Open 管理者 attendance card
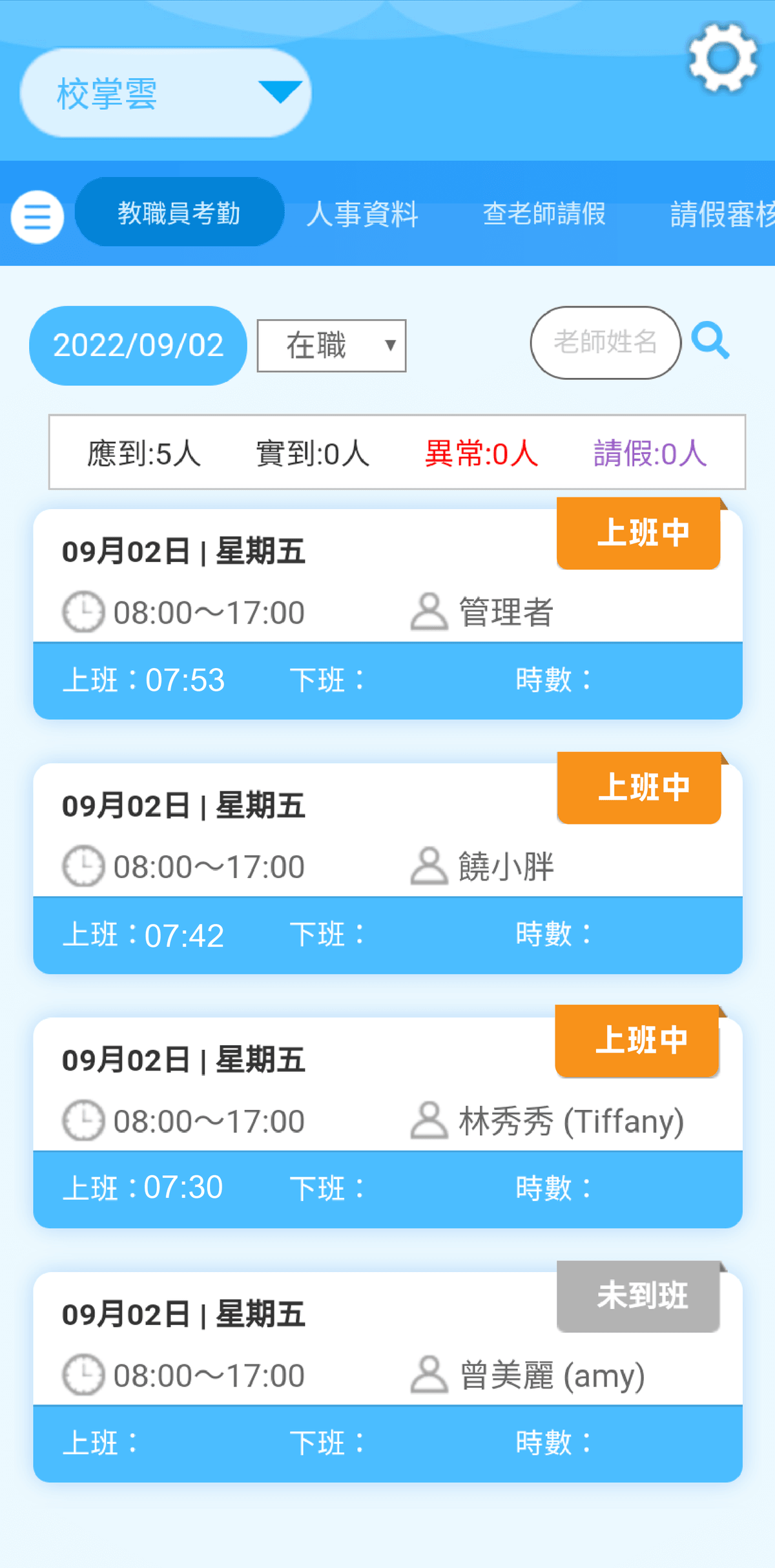The image size is (775, 1568). point(387,614)
